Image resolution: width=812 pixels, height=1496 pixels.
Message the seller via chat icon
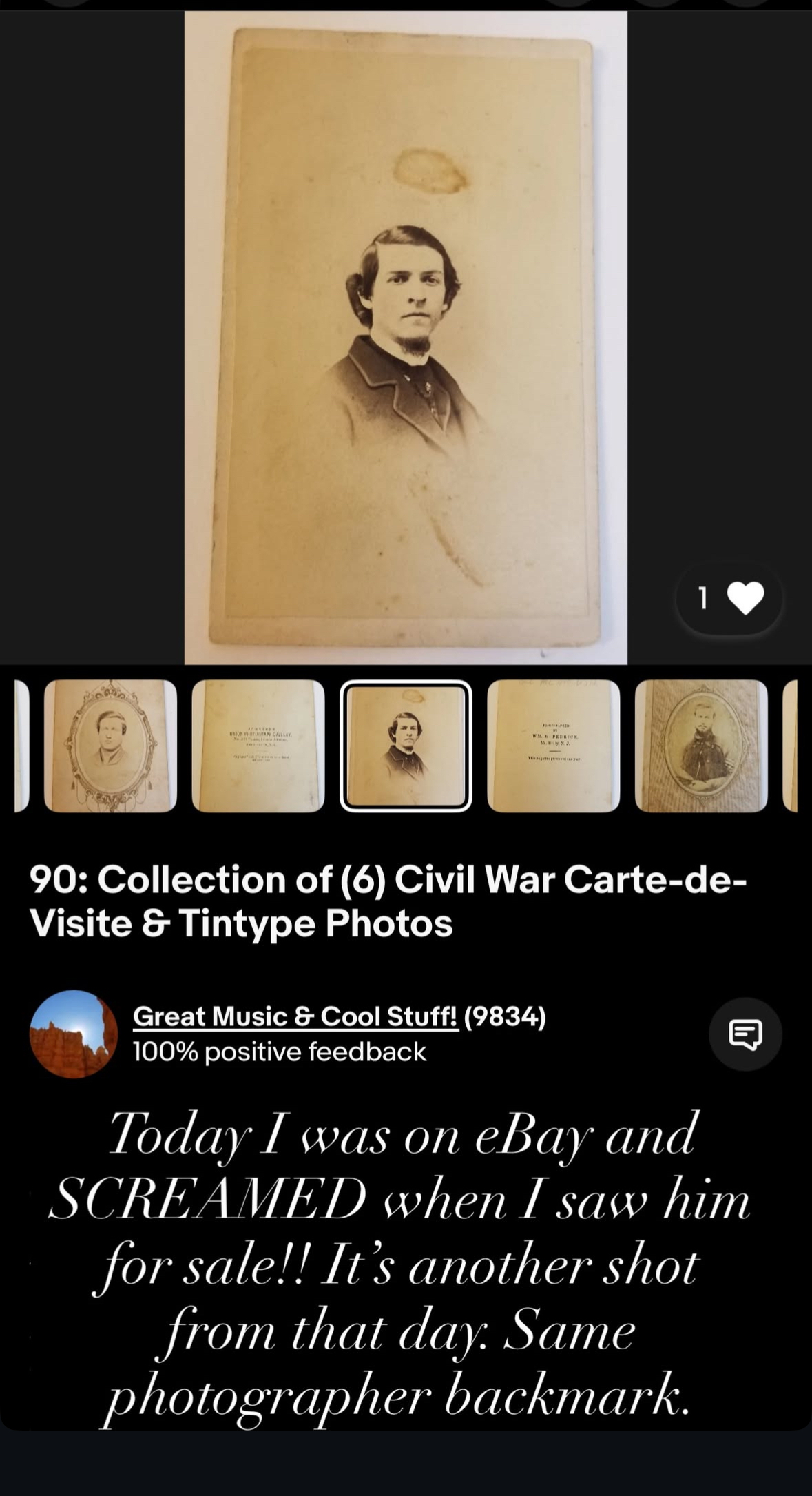pyautogui.click(x=745, y=1034)
